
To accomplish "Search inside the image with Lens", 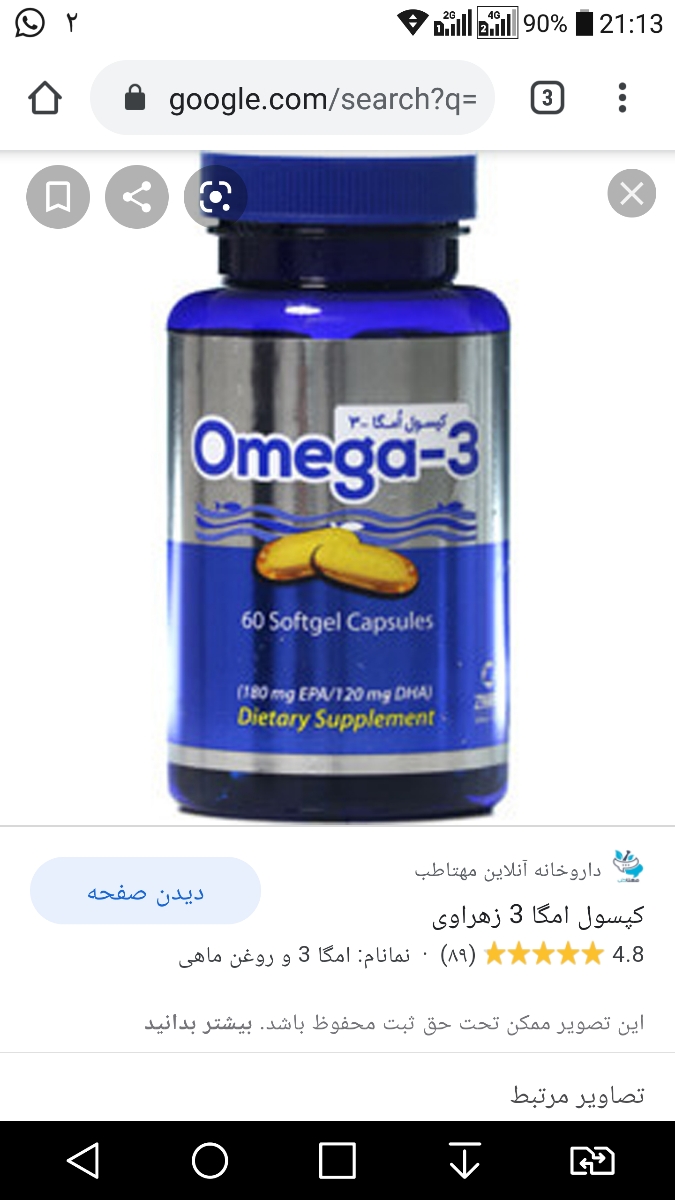I will click(215, 196).
